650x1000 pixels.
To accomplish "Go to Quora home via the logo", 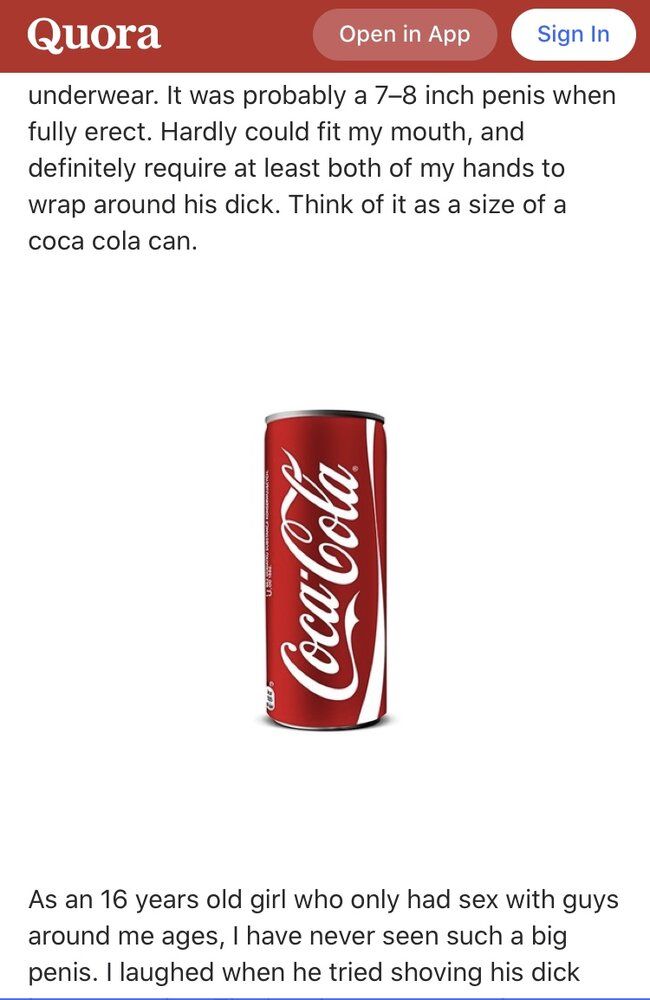I will click(94, 35).
